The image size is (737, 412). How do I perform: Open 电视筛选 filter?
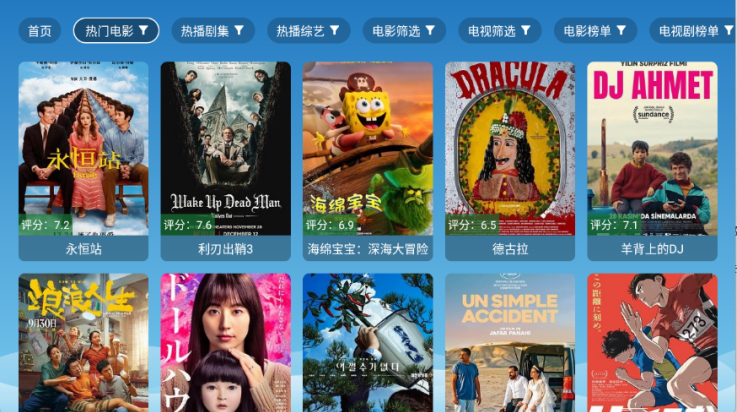[x=499, y=31]
